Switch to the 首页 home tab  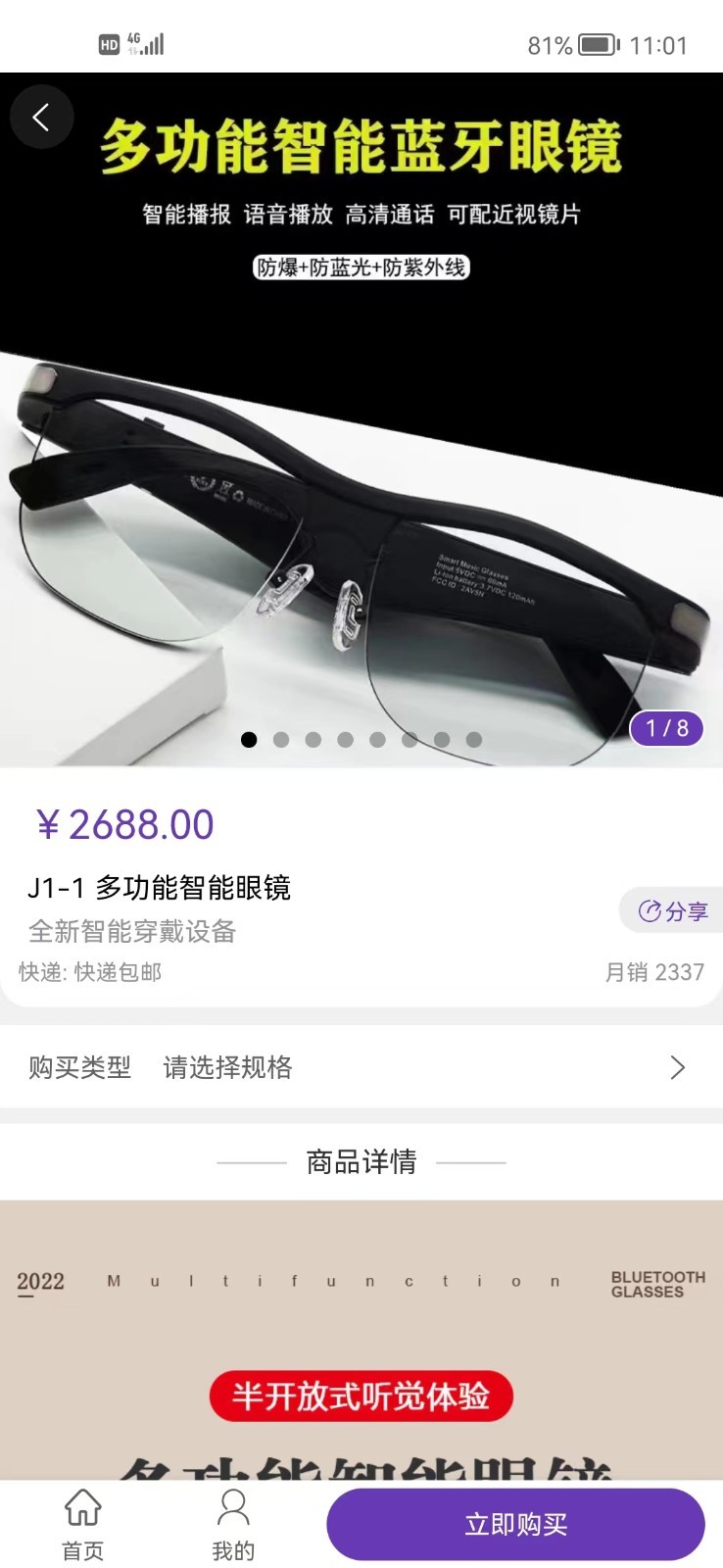83,1525
